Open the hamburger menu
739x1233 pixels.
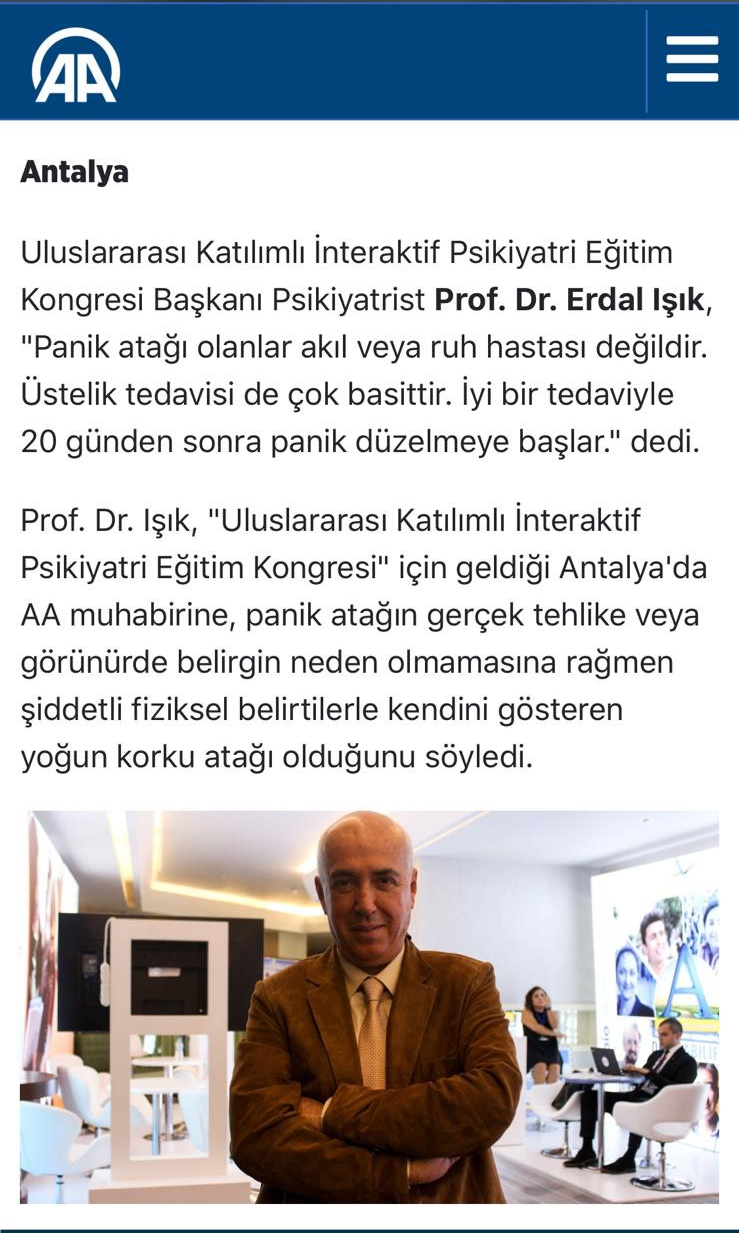coord(692,59)
